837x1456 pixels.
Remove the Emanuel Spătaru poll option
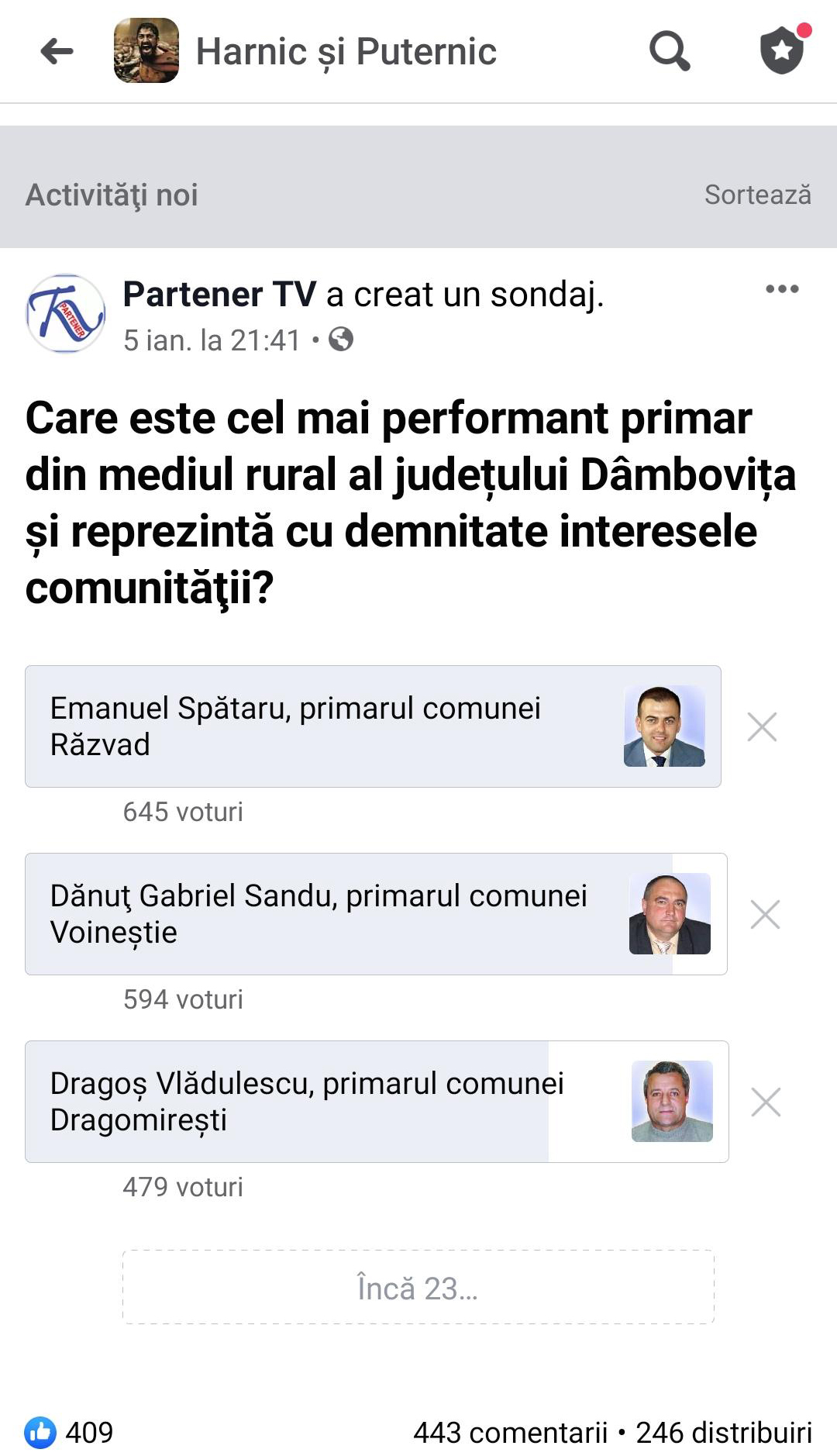[x=762, y=727]
